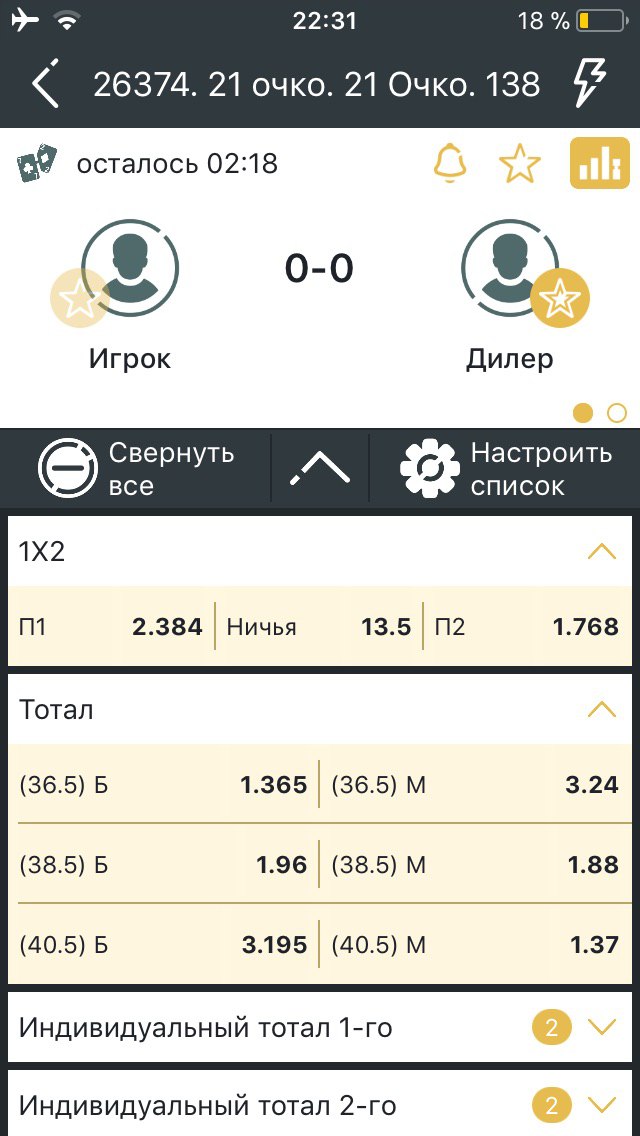Open the statistics chart icon
Viewport: 640px width, 1136px height.
[x=599, y=163]
